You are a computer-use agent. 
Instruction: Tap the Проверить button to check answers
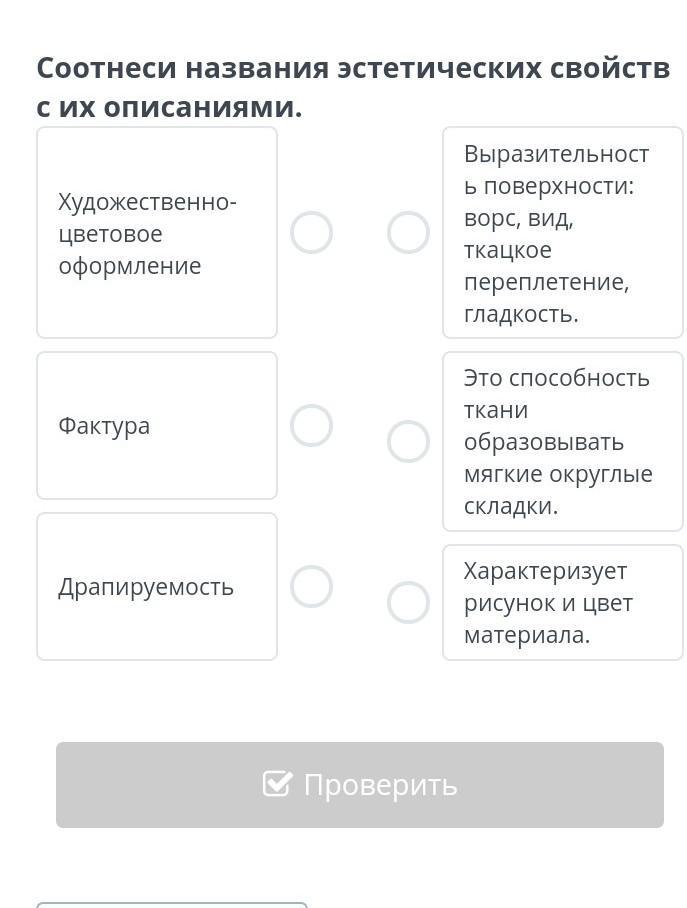click(360, 785)
